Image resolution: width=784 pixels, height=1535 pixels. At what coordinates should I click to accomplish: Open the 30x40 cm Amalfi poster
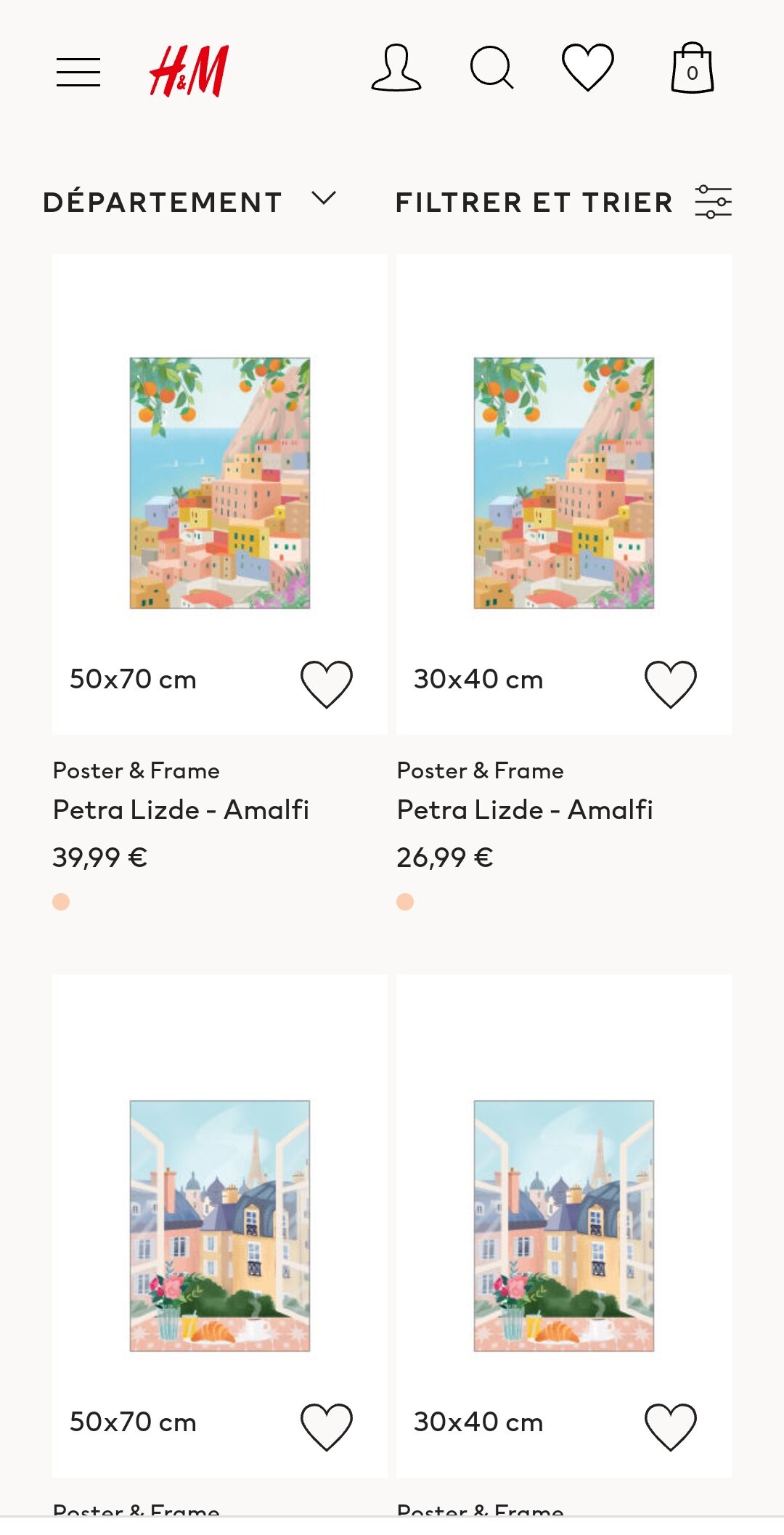click(564, 483)
